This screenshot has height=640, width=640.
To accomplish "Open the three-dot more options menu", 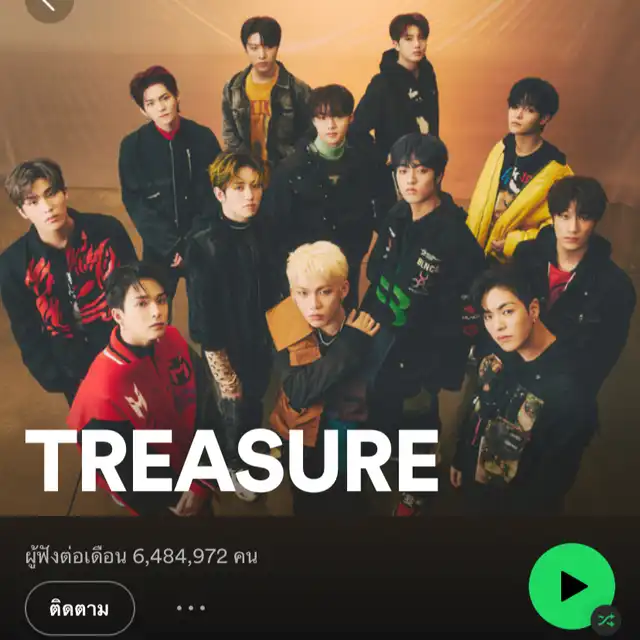I will click(191, 608).
